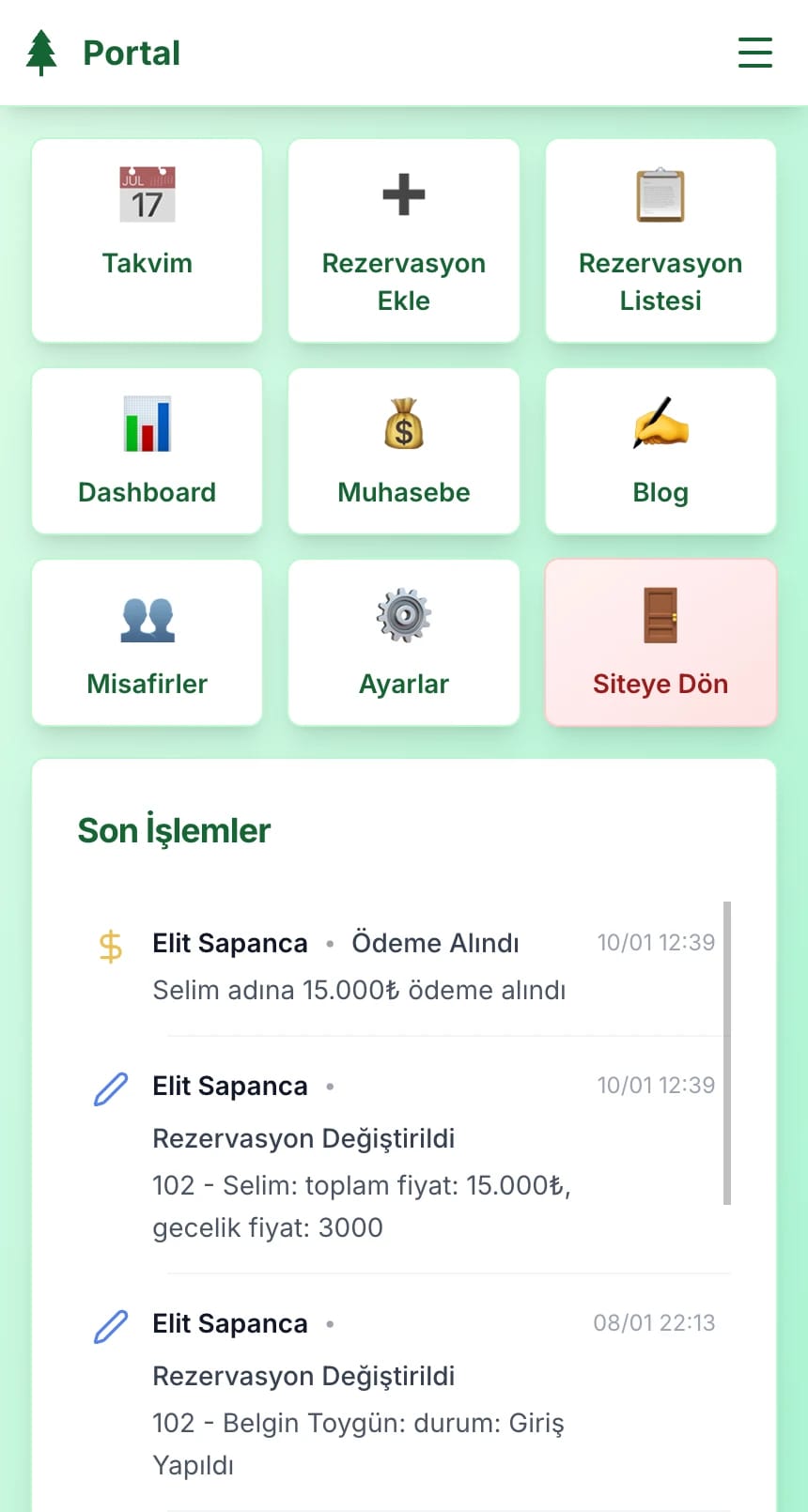Open Rezervasyon Listesi

pos(660,240)
